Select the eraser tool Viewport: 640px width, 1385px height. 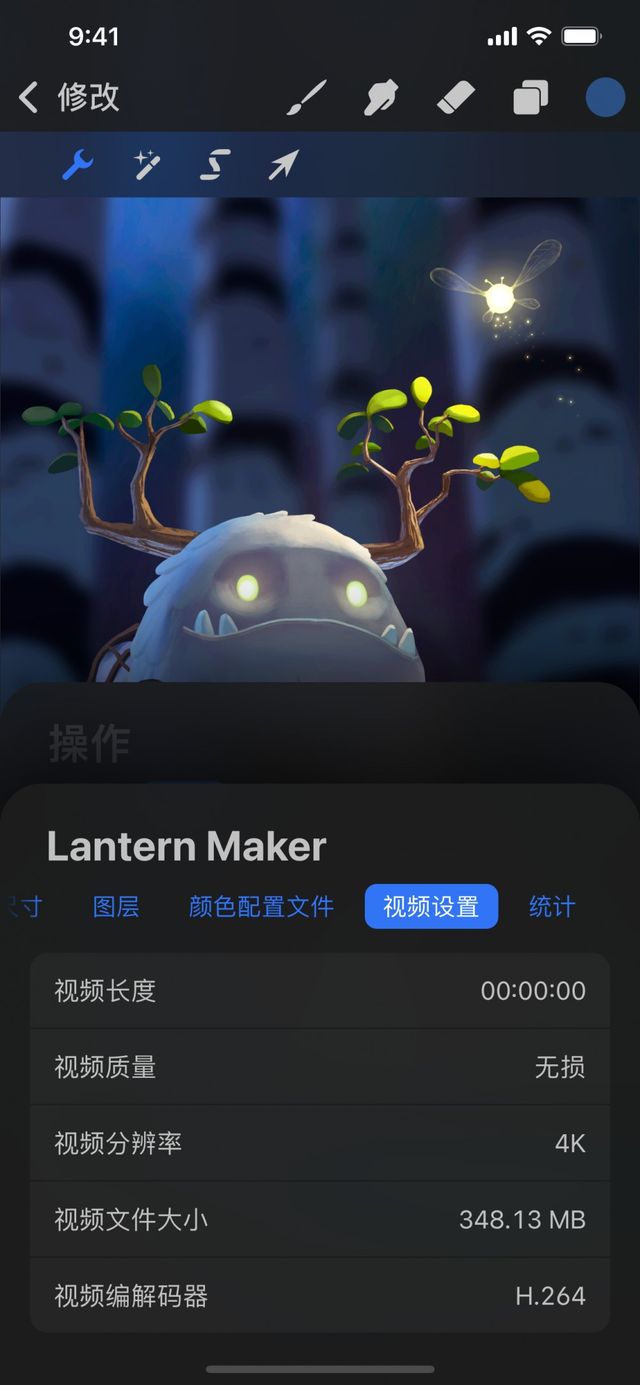point(456,98)
